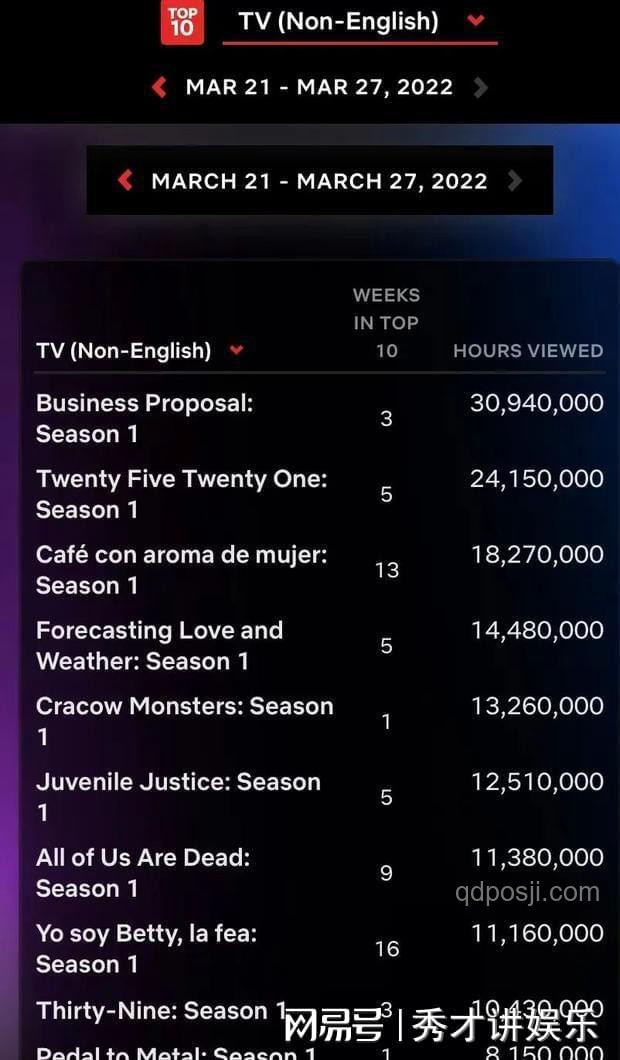Viewport: 620px width, 1060px height.
Task: Expand the TV (Non-English) dropdown in table header
Action: click(236, 351)
